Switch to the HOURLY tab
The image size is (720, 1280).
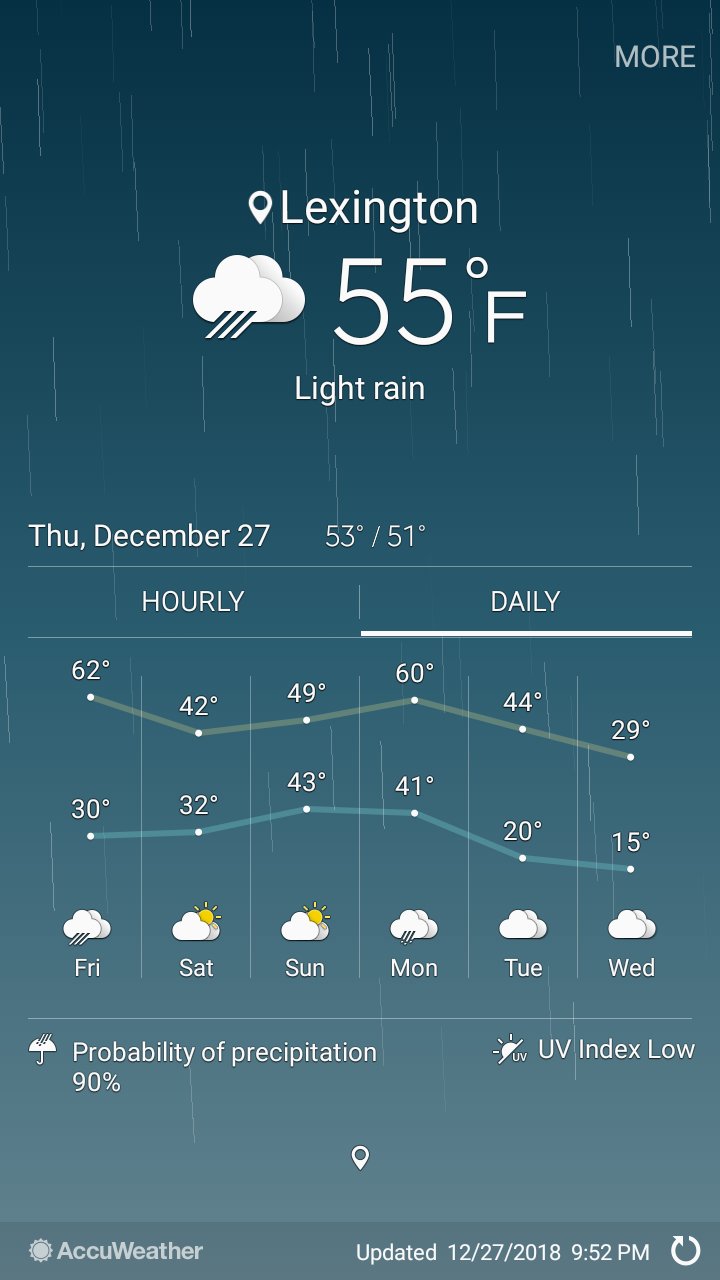click(x=193, y=602)
